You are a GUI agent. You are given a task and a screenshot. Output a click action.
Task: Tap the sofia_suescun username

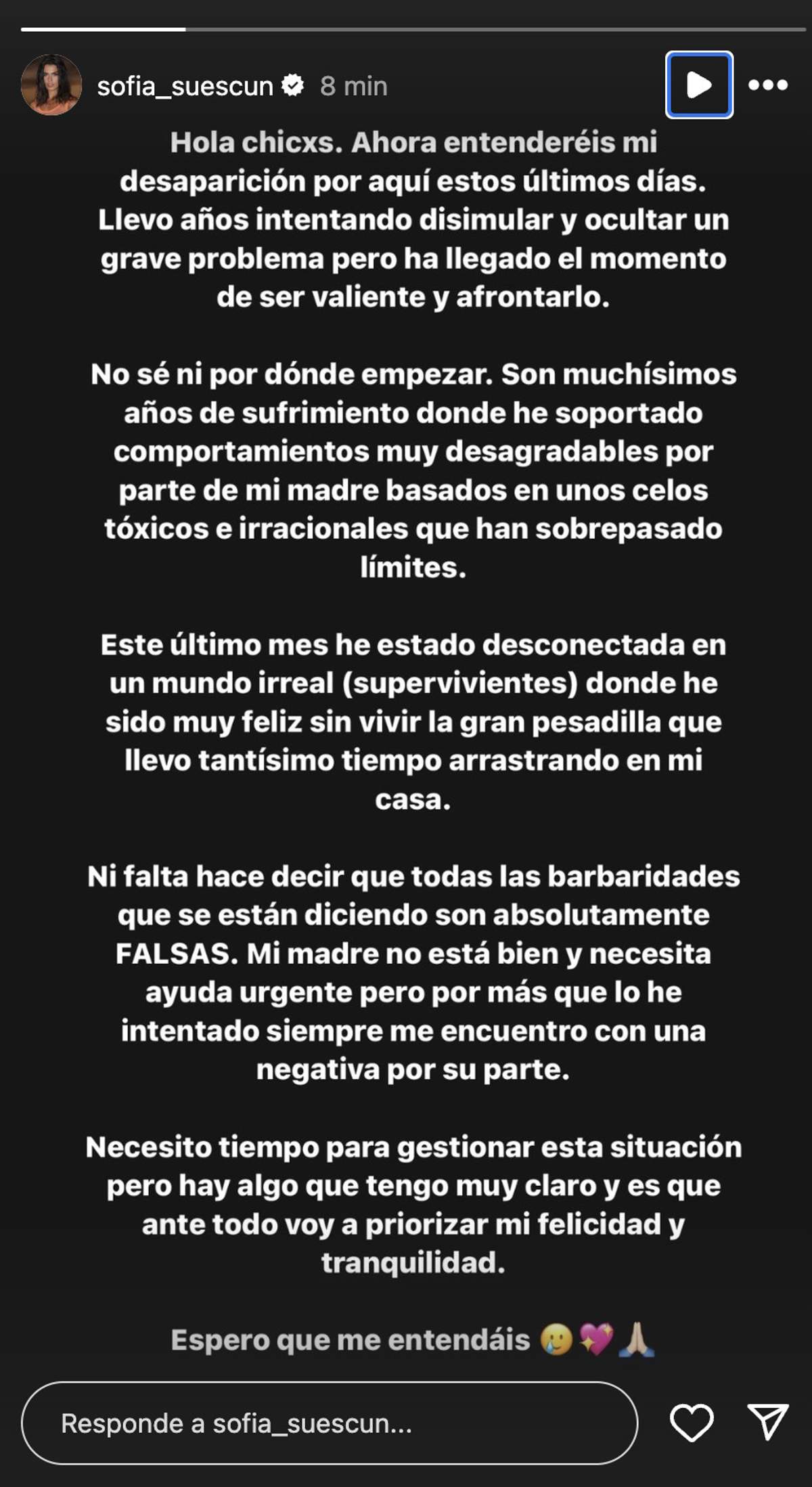[185, 87]
